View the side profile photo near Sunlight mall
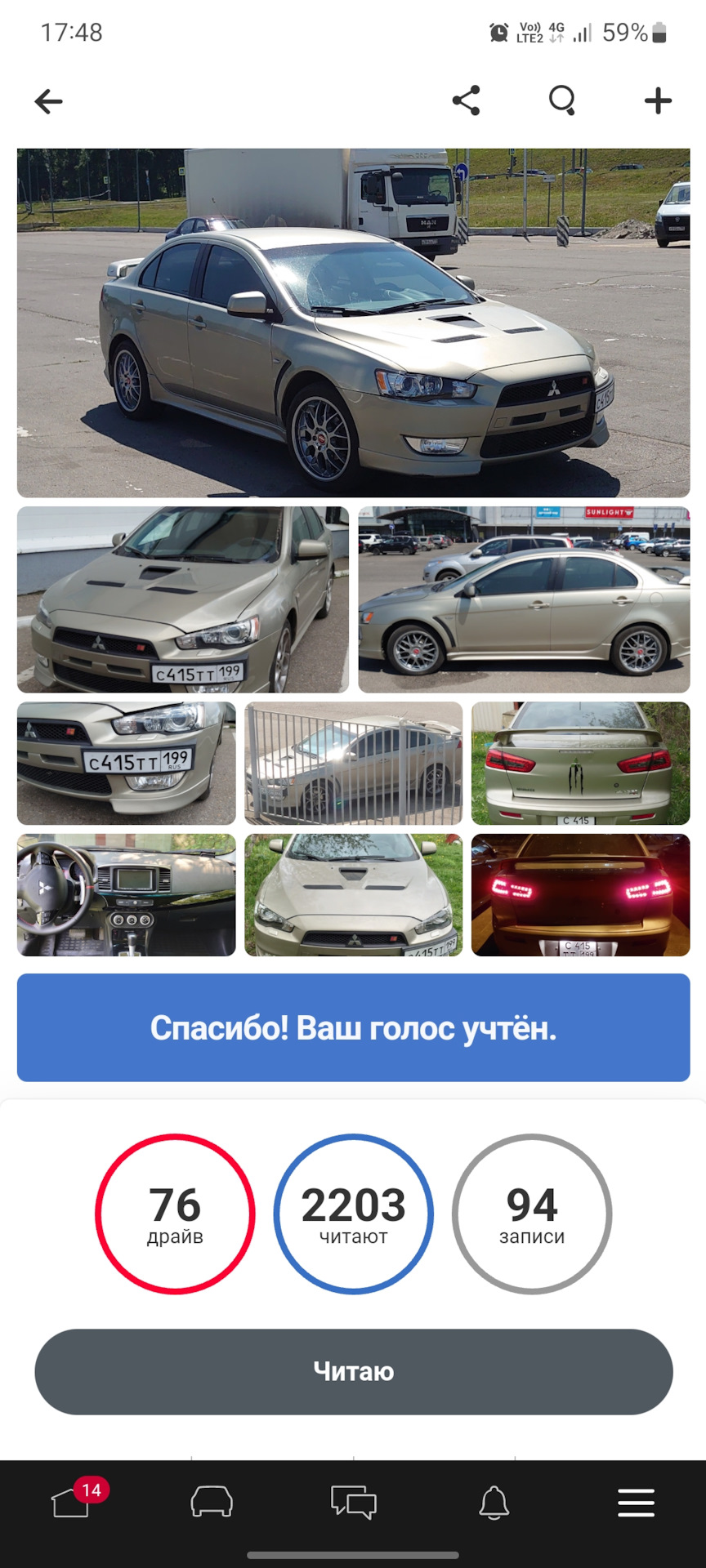 click(524, 599)
